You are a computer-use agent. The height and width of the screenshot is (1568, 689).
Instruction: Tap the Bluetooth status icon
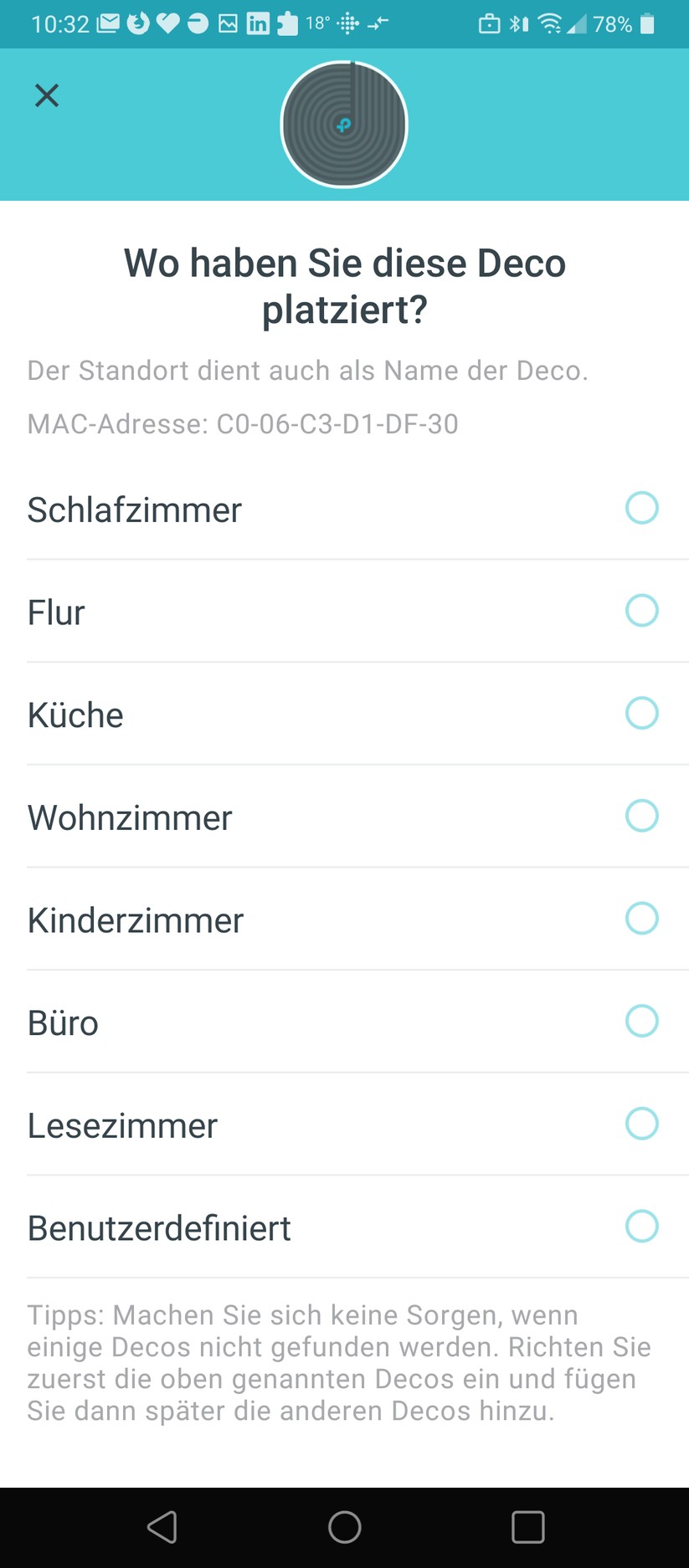pos(517,23)
